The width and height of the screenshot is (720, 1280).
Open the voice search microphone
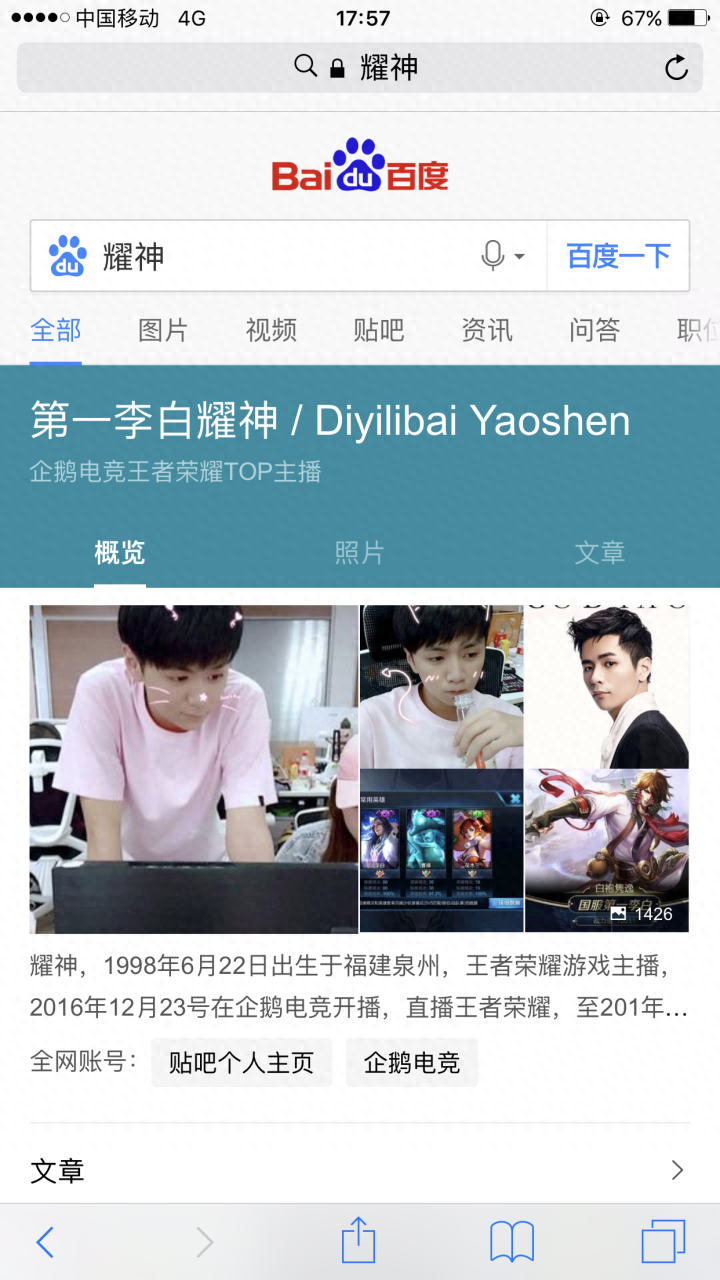click(497, 256)
